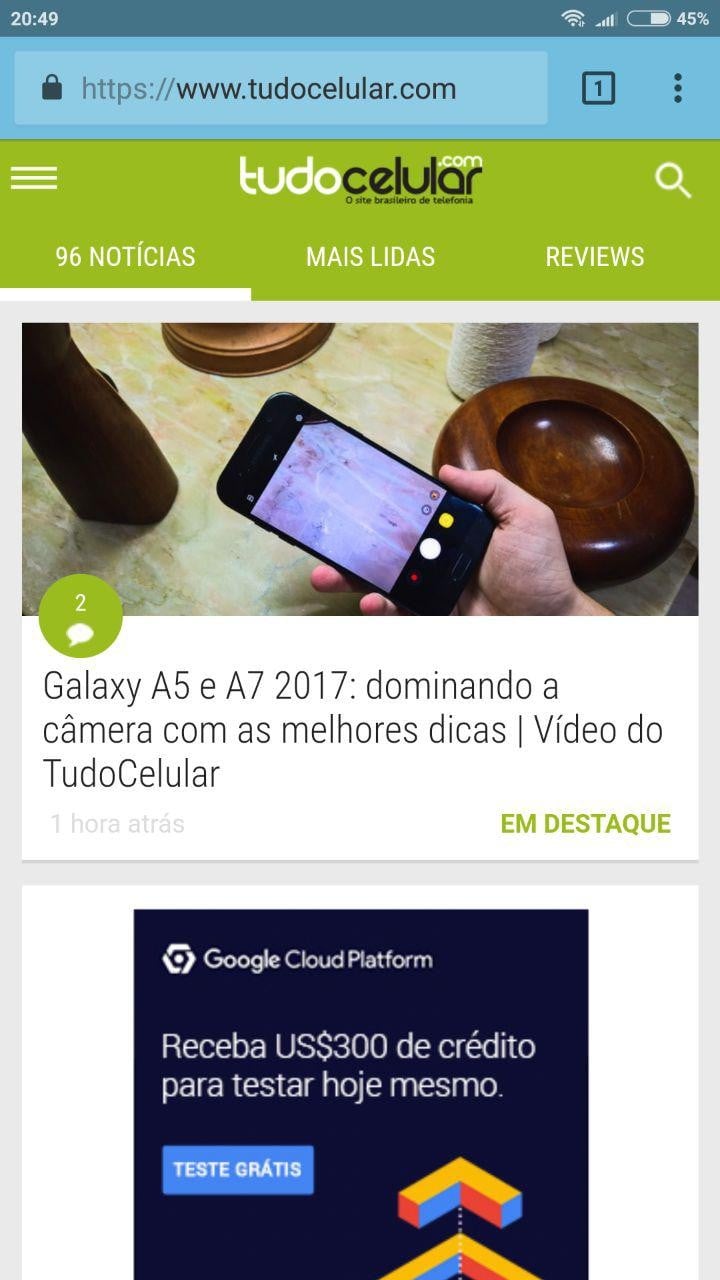Tap the Teste Grátis ad button
The width and height of the screenshot is (720, 1280).
click(x=238, y=1169)
